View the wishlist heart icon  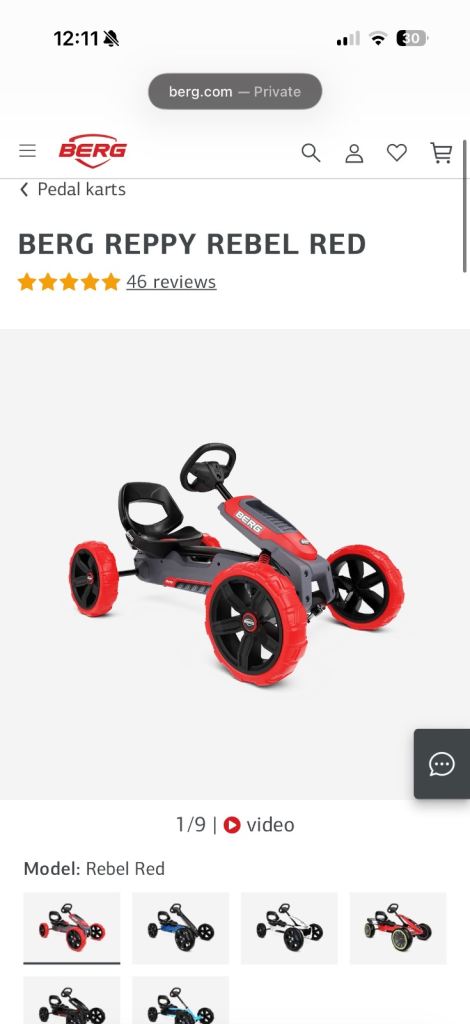point(397,153)
